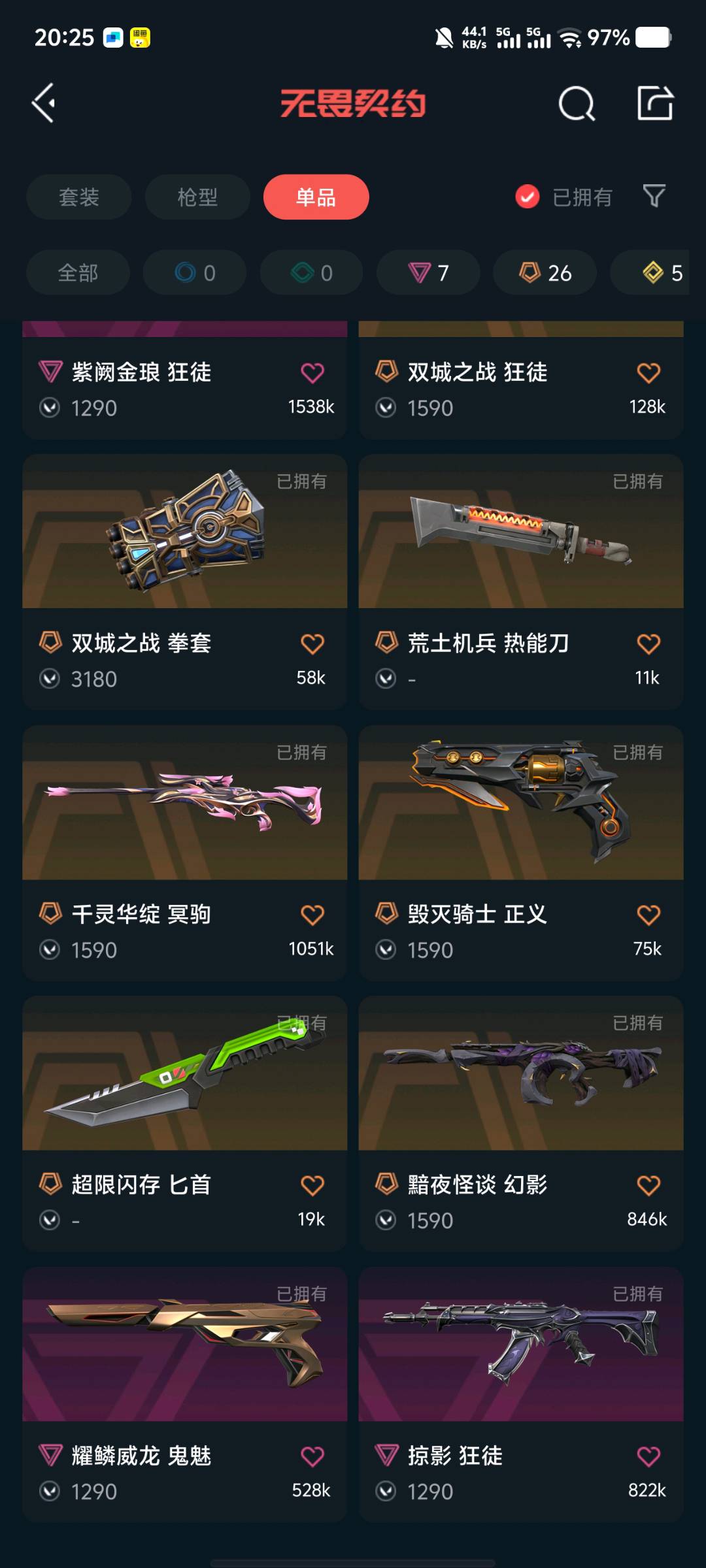Like the 紫阙金琅 狂徒 skin

pyautogui.click(x=312, y=373)
